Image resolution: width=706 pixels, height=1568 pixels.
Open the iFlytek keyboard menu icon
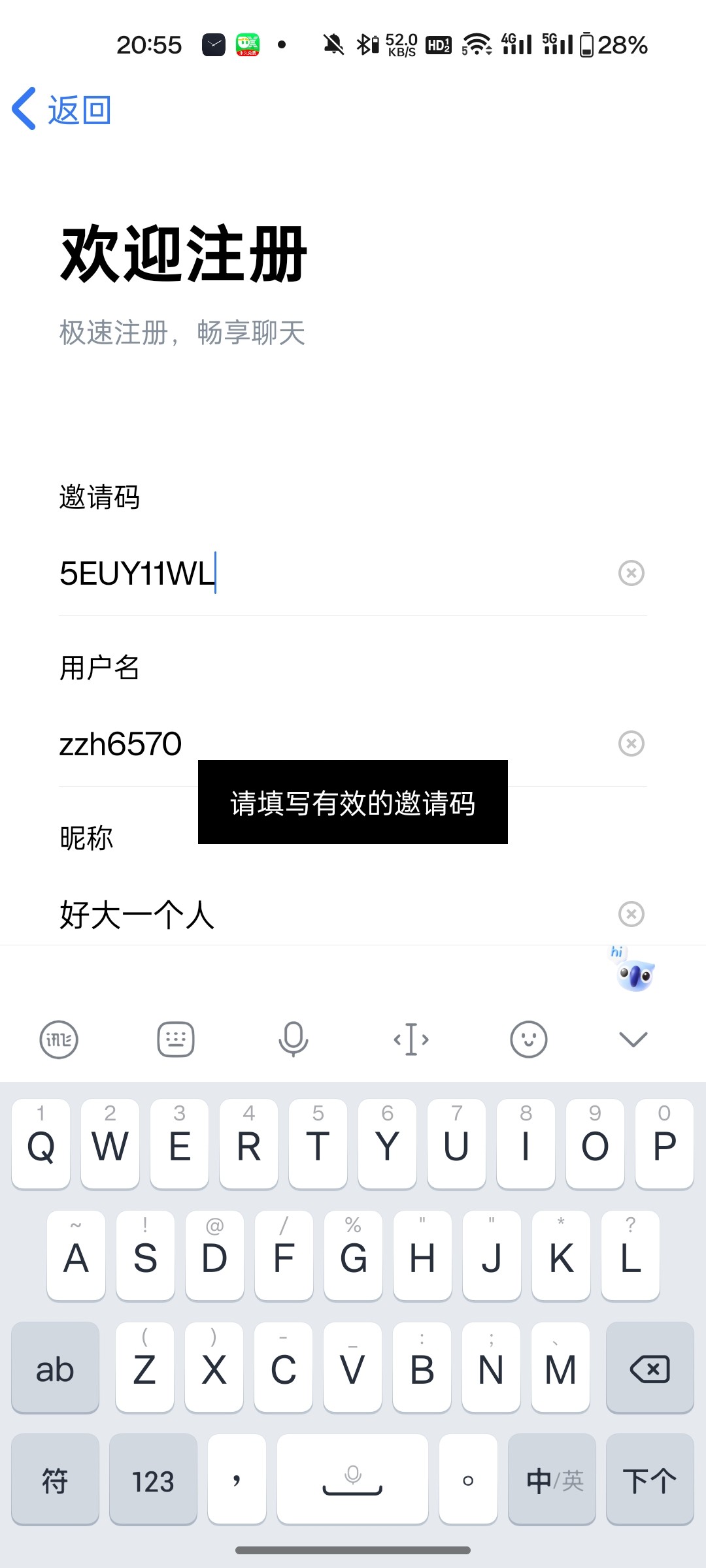point(59,1039)
